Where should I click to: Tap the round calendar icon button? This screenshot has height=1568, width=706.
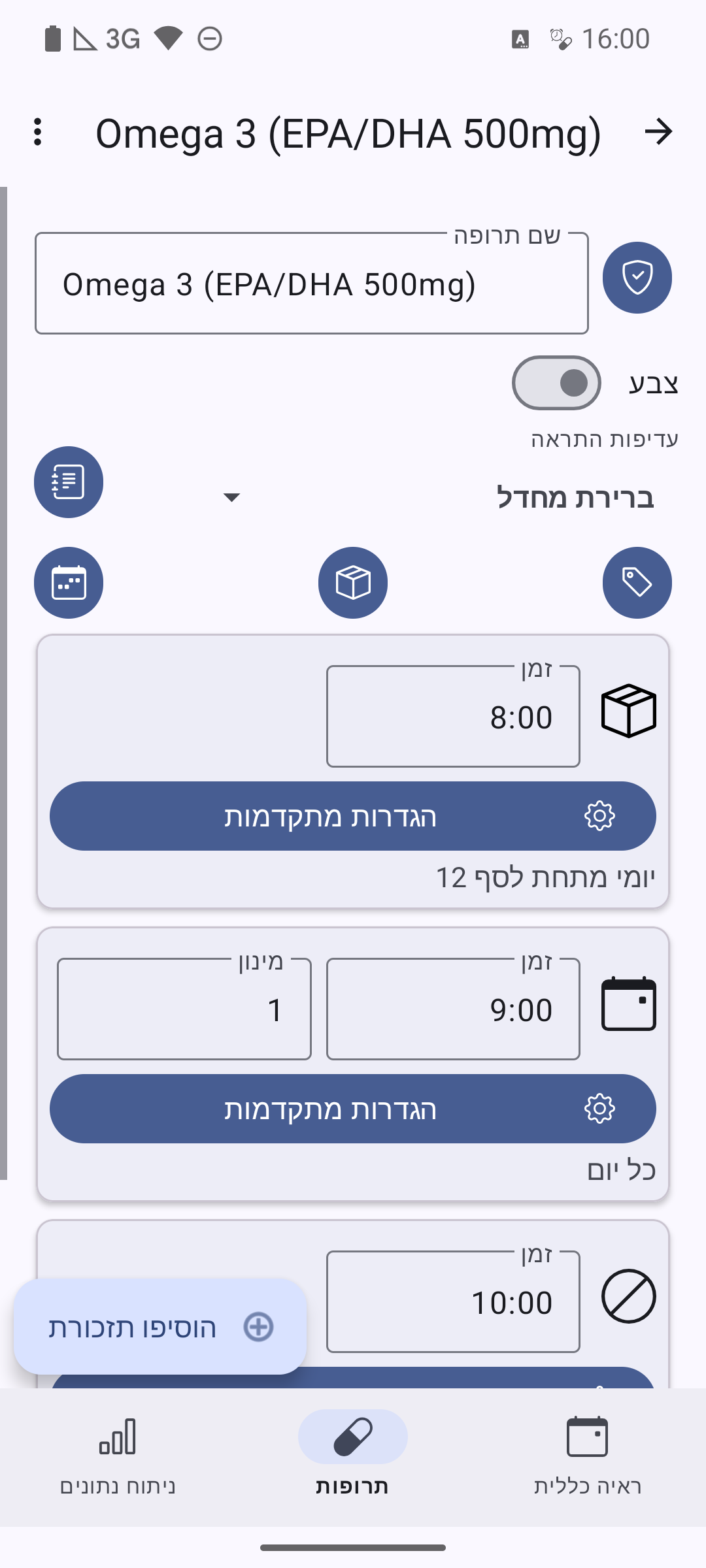[x=69, y=583]
